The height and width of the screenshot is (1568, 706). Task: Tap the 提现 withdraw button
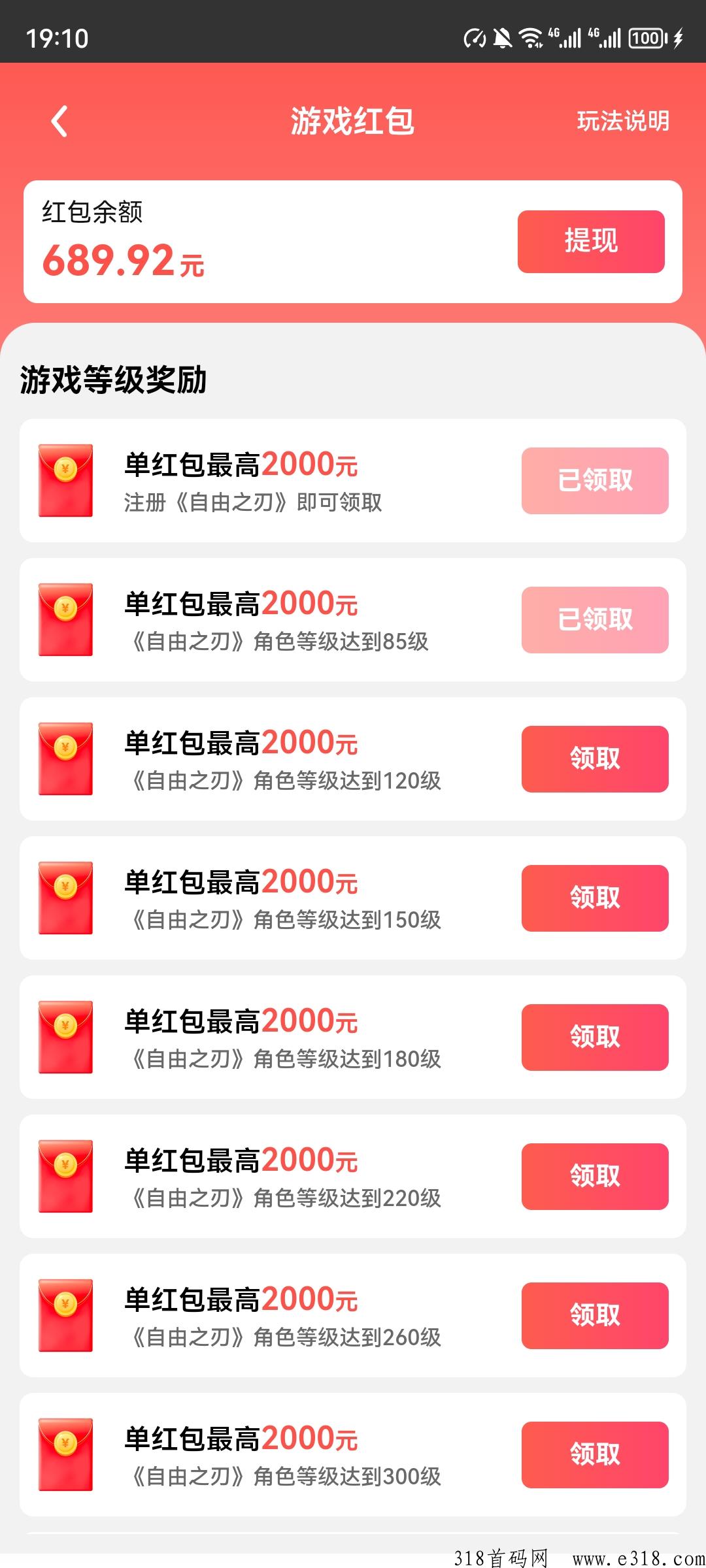pyautogui.click(x=591, y=242)
